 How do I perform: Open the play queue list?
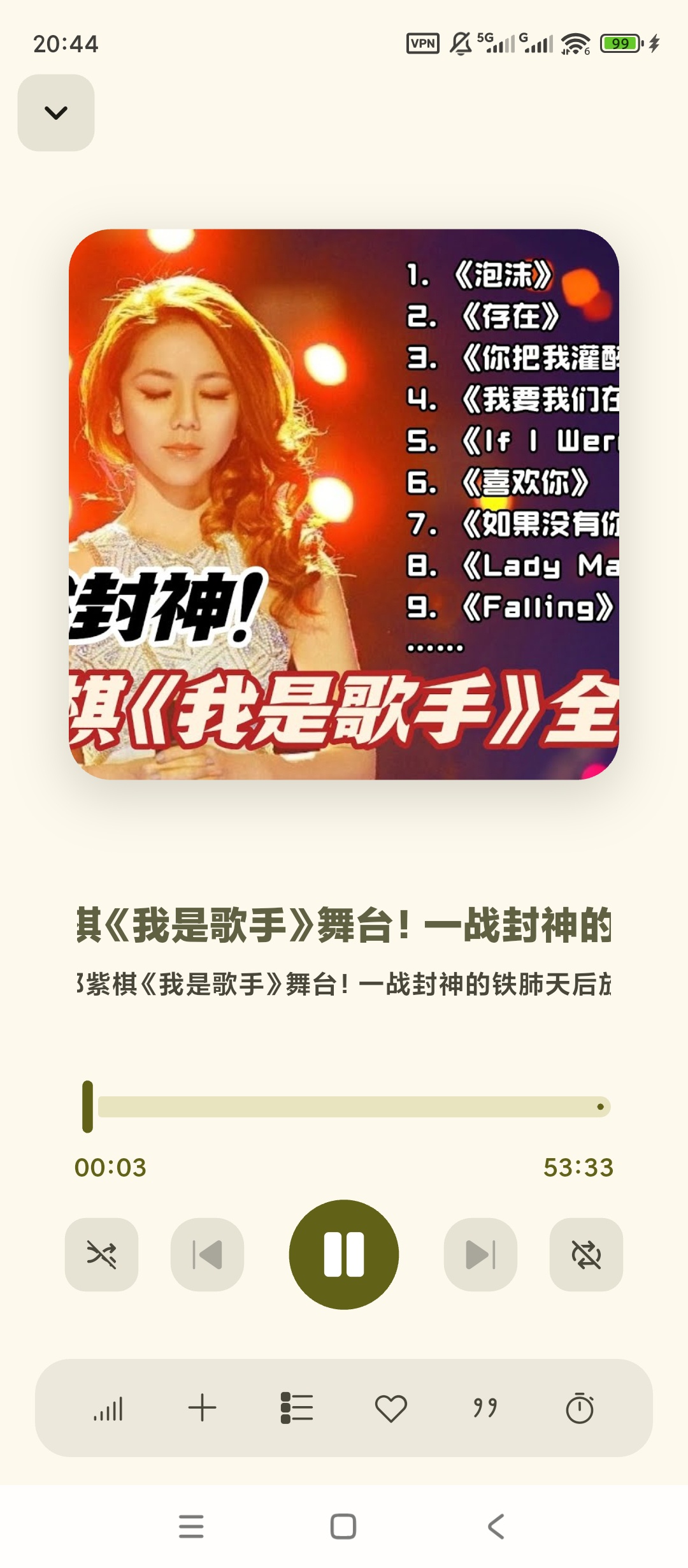coord(297,1409)
